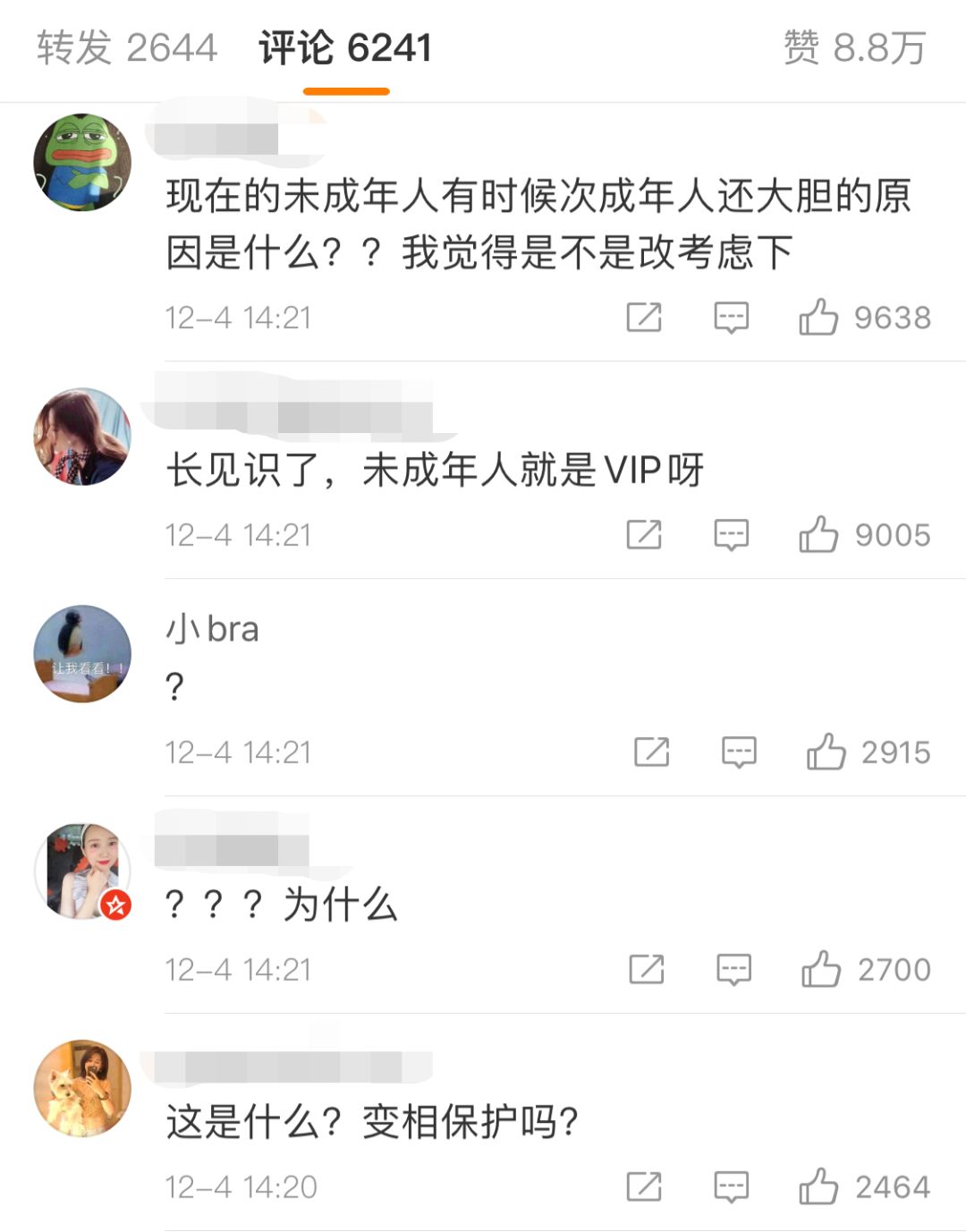Open the 赞 8.8万 likes tab
The image size is (966, 1232).
[853, 47]
